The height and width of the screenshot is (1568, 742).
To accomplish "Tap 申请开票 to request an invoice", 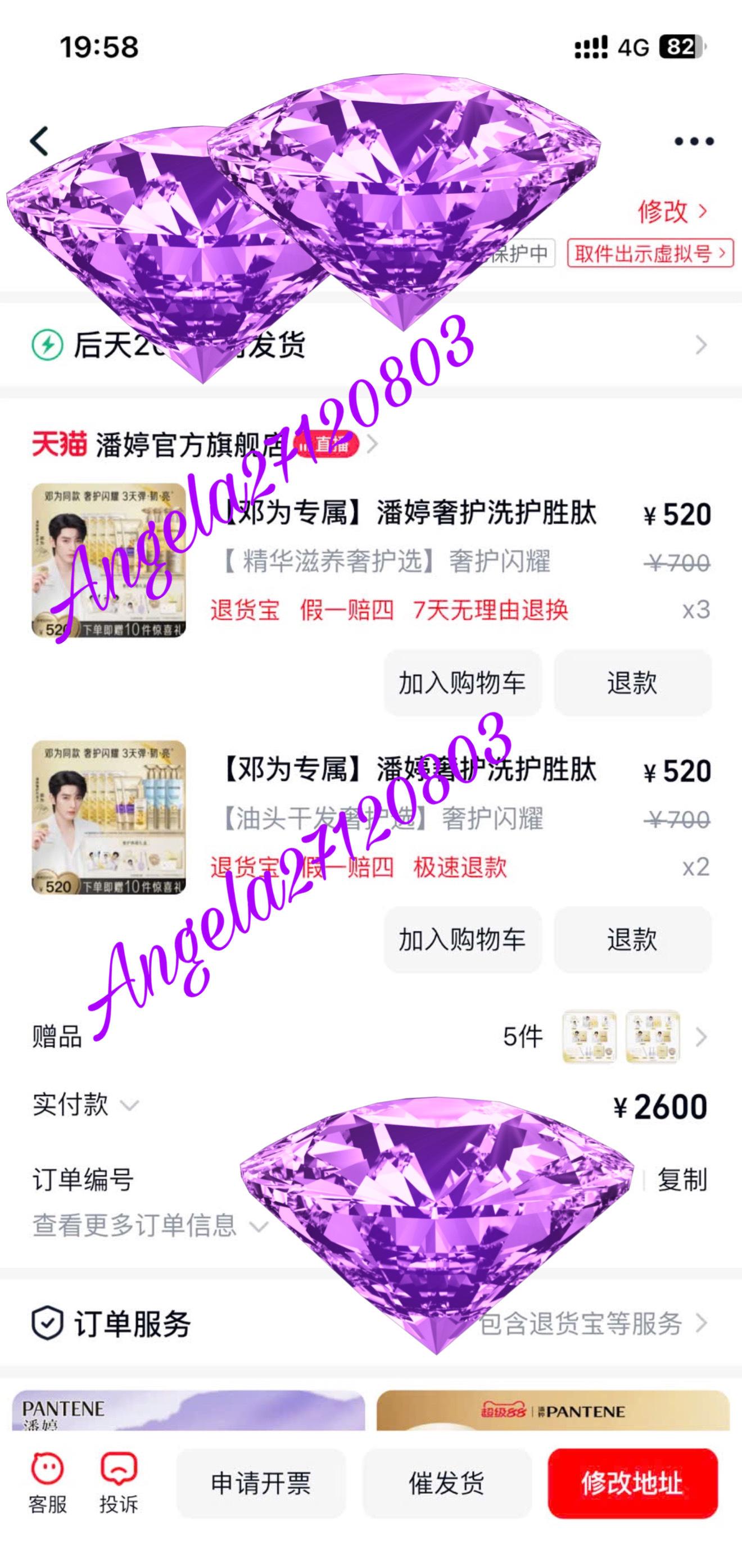I will 261,1483.
